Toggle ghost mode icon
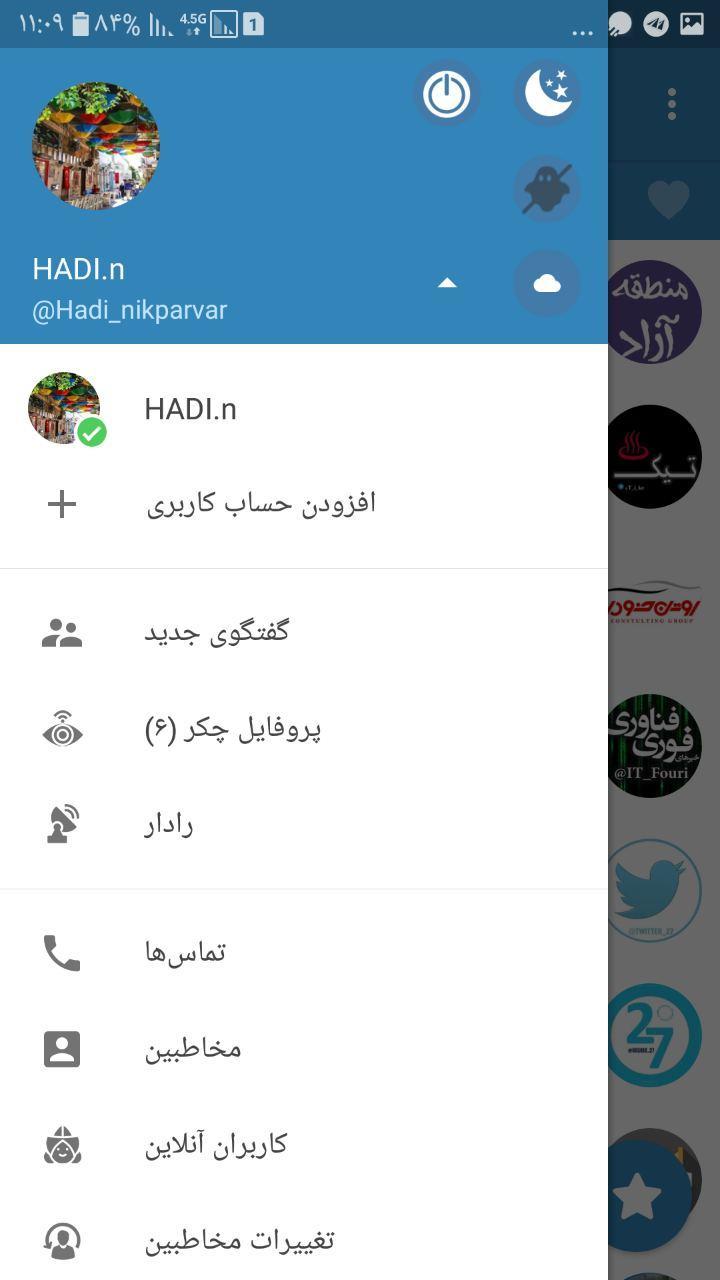720x1280 pixels. [547, 189]
